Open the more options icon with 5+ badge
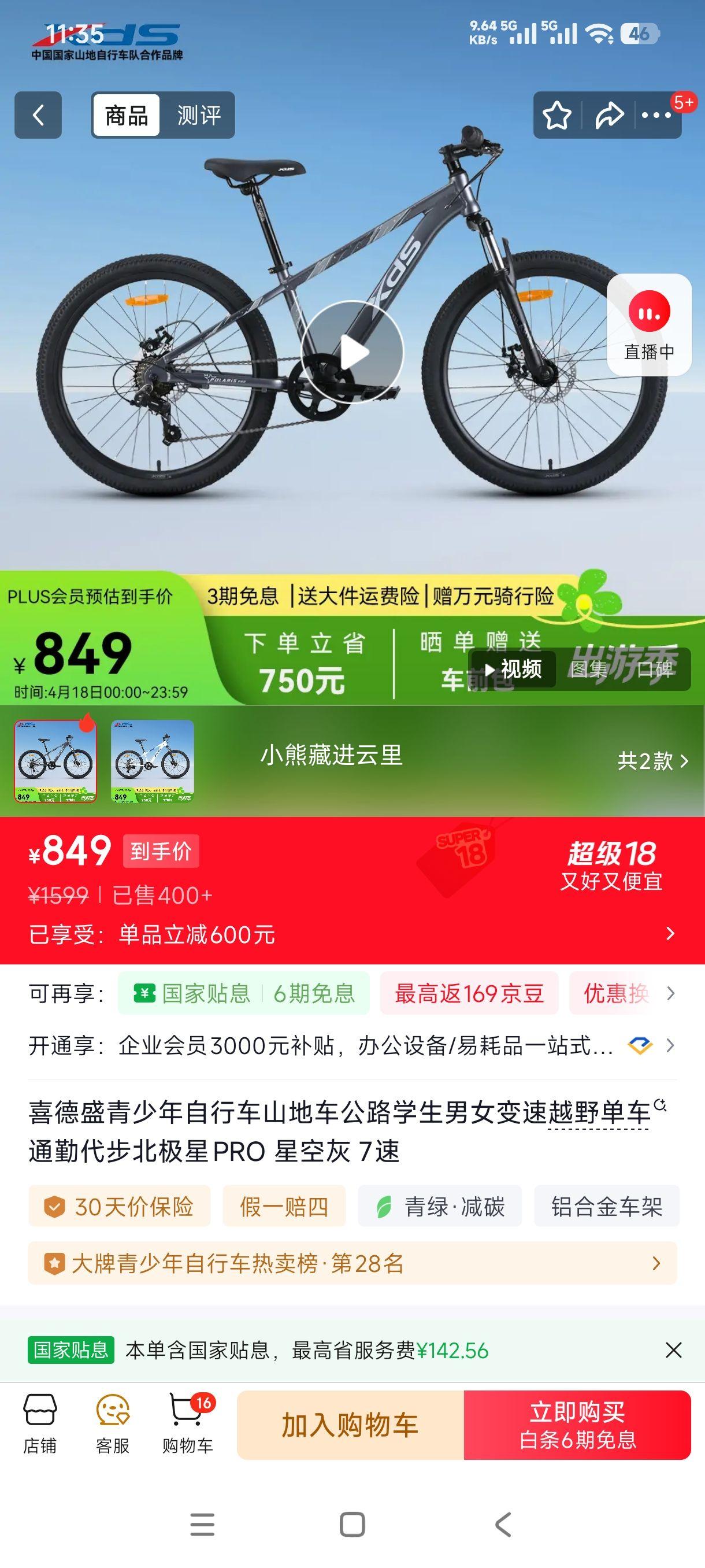 tap(656, 114)
